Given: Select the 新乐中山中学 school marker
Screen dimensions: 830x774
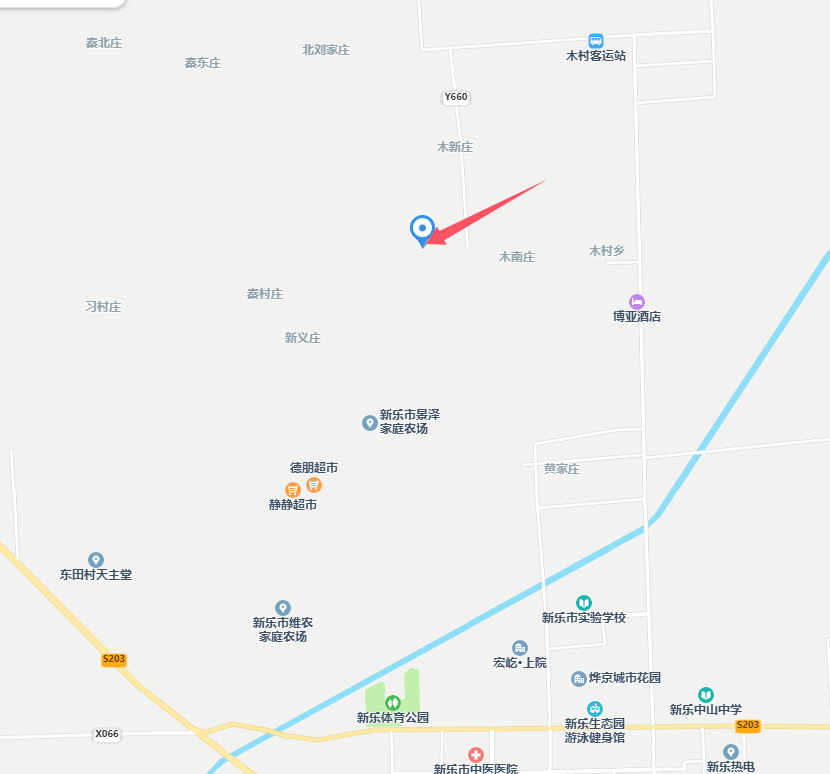Looking at the screenshot, I should pos(706,695).
